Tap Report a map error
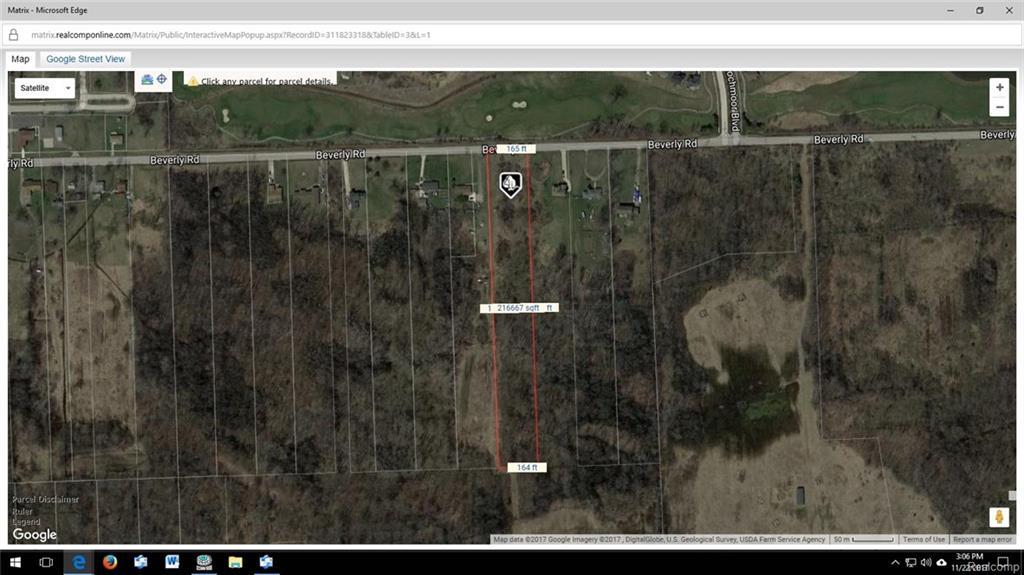The height and width of the screenshot is (575, 1024). tap(982, 540)
